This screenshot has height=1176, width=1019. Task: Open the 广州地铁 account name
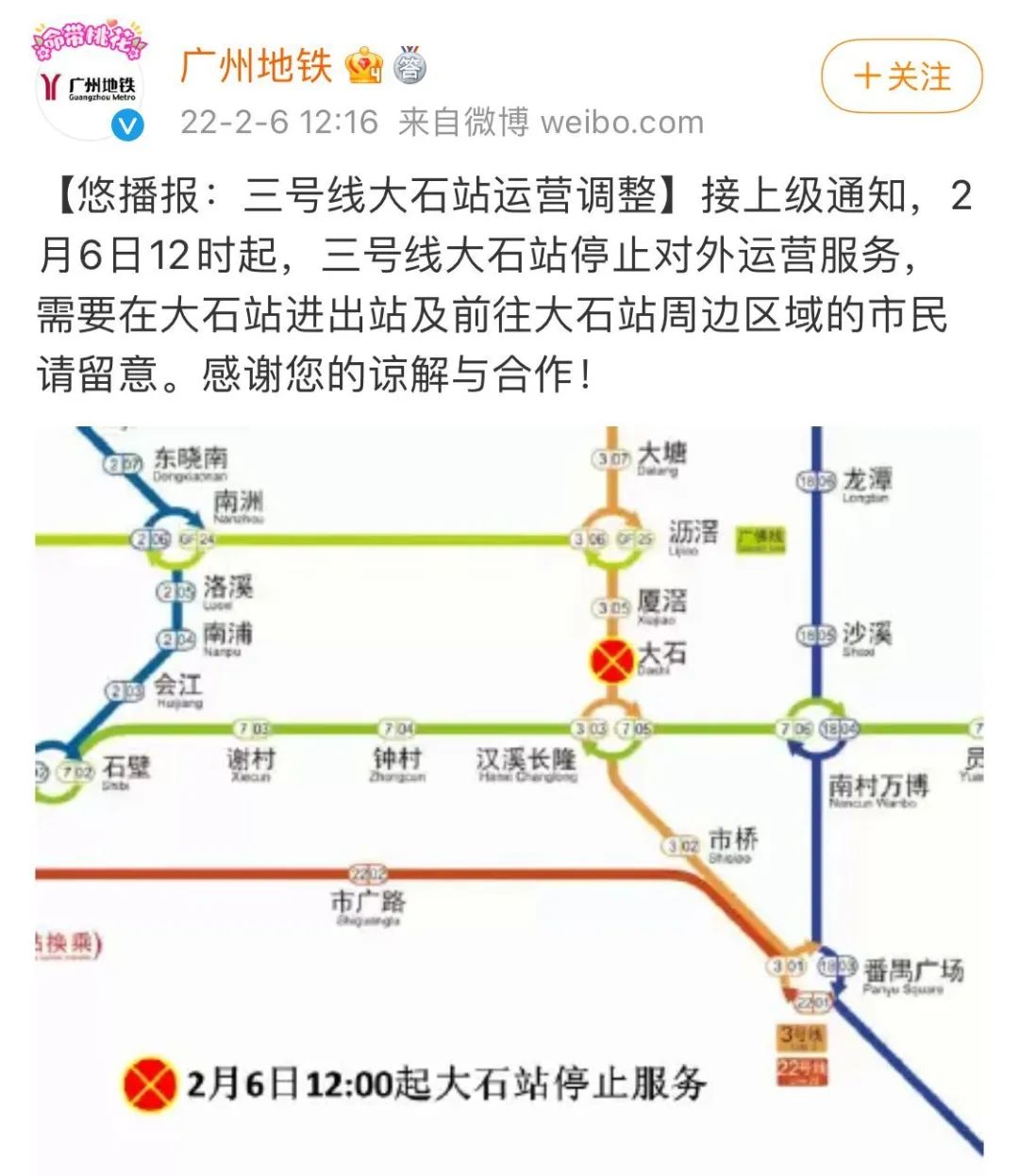257,66
